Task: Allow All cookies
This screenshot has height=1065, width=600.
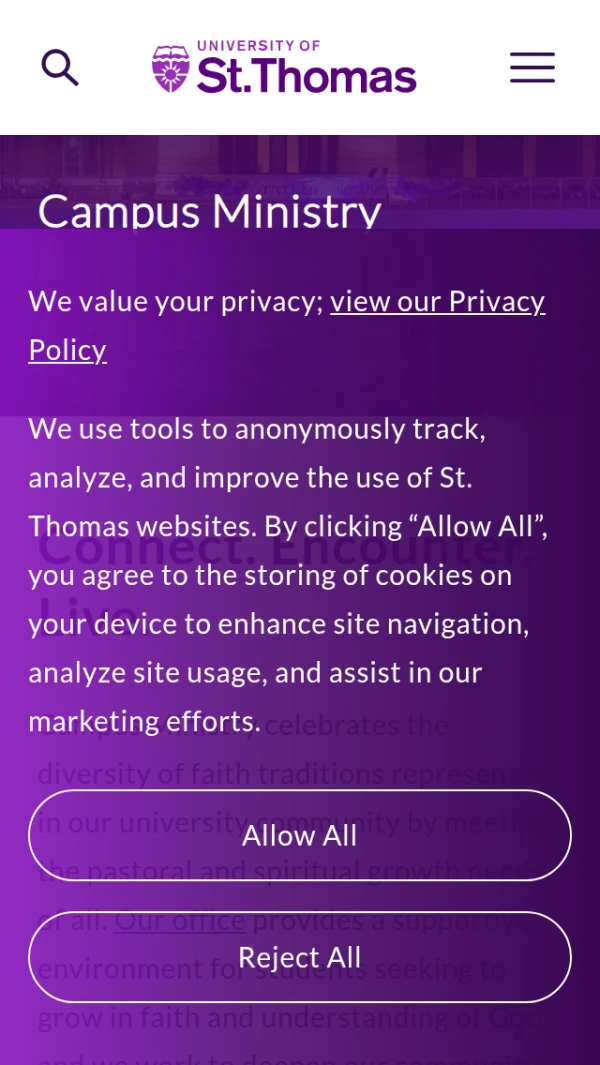Action: (299, 835)
